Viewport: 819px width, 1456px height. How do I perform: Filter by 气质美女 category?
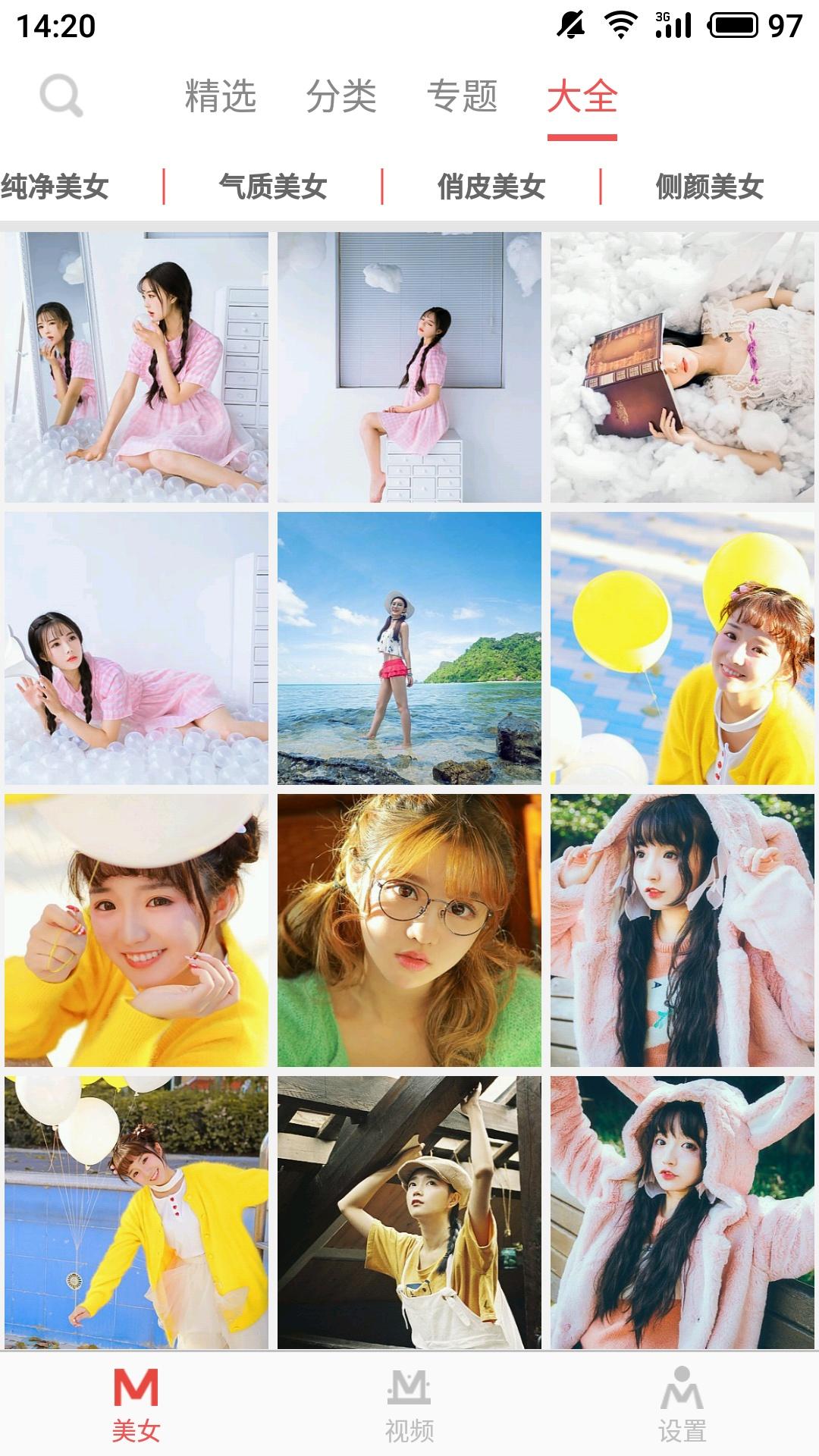click(273, 187)
